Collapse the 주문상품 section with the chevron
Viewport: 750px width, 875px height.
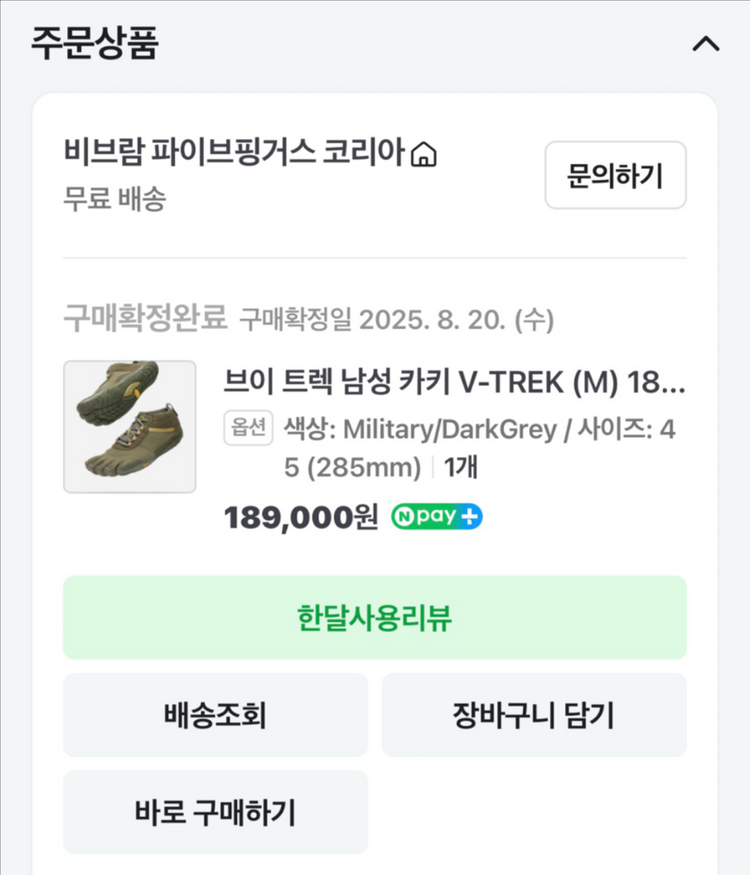[707, 43]
